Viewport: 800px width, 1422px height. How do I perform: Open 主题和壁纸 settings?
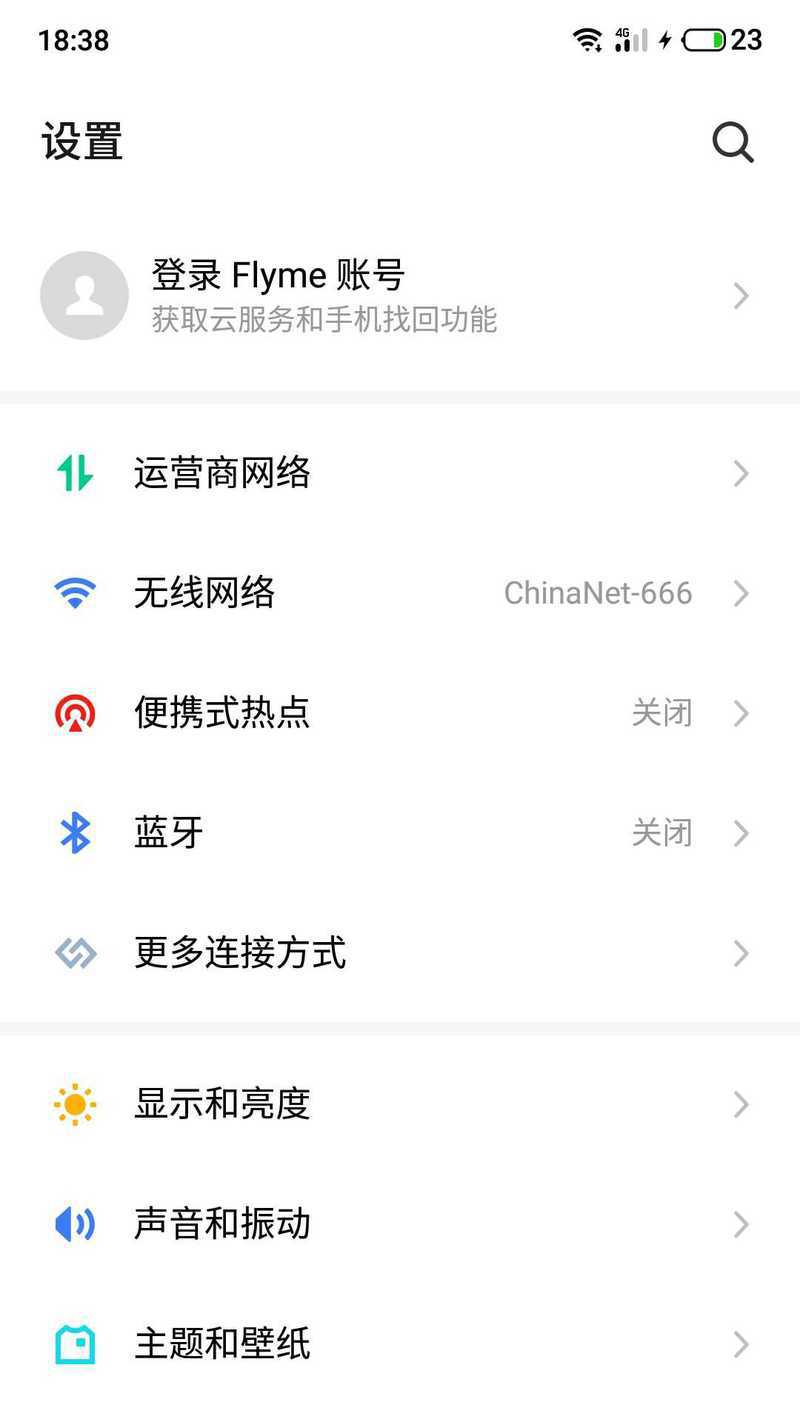point(400,1344)
